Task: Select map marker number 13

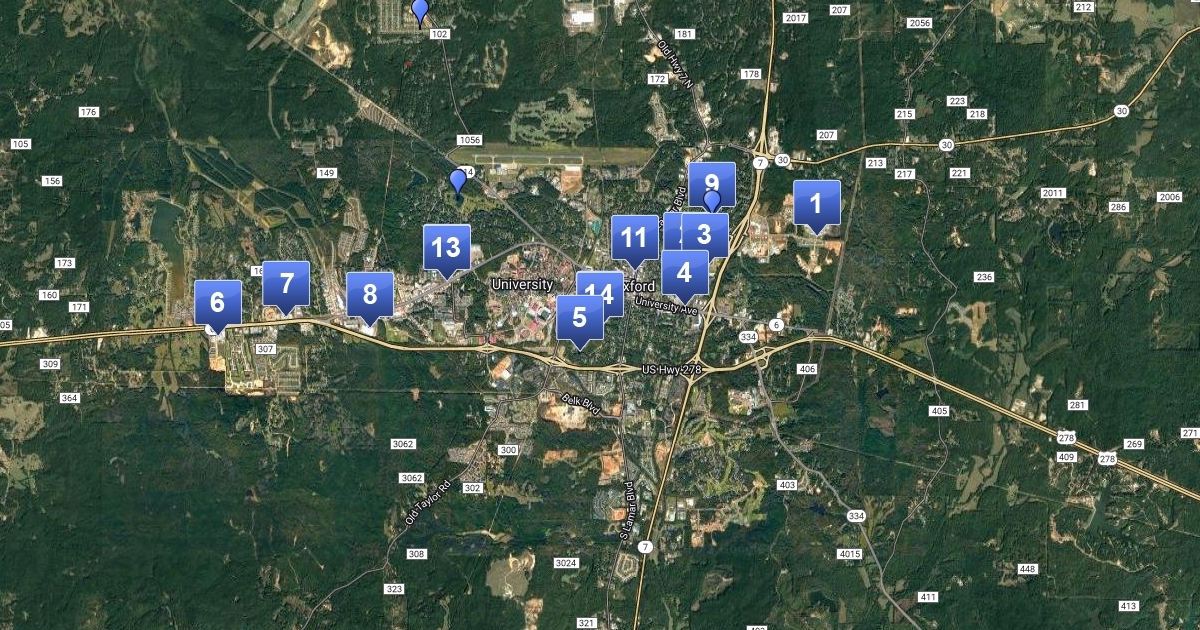Action: point(446,247)
